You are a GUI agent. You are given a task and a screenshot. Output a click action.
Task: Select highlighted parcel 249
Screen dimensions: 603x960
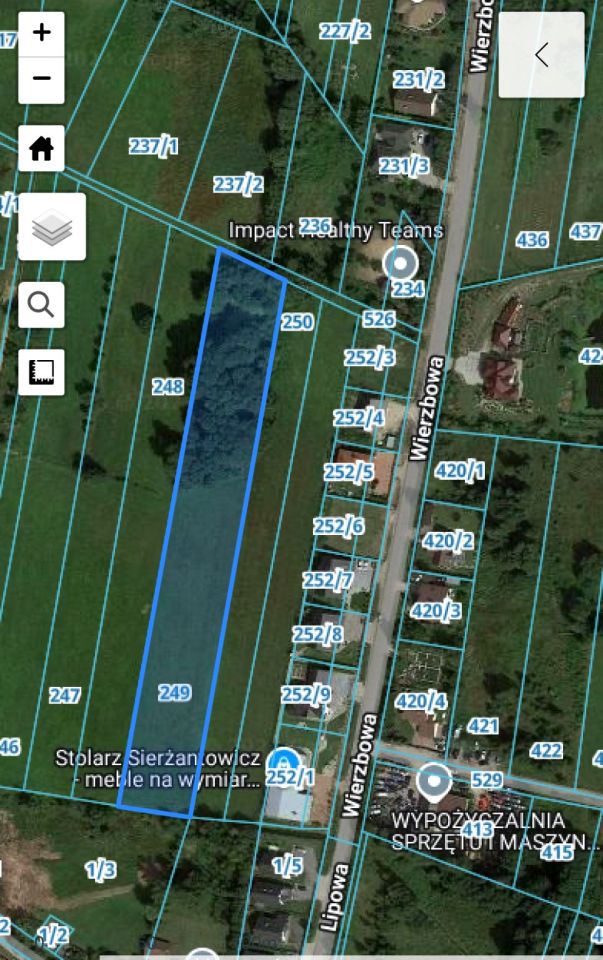[200, 560]
